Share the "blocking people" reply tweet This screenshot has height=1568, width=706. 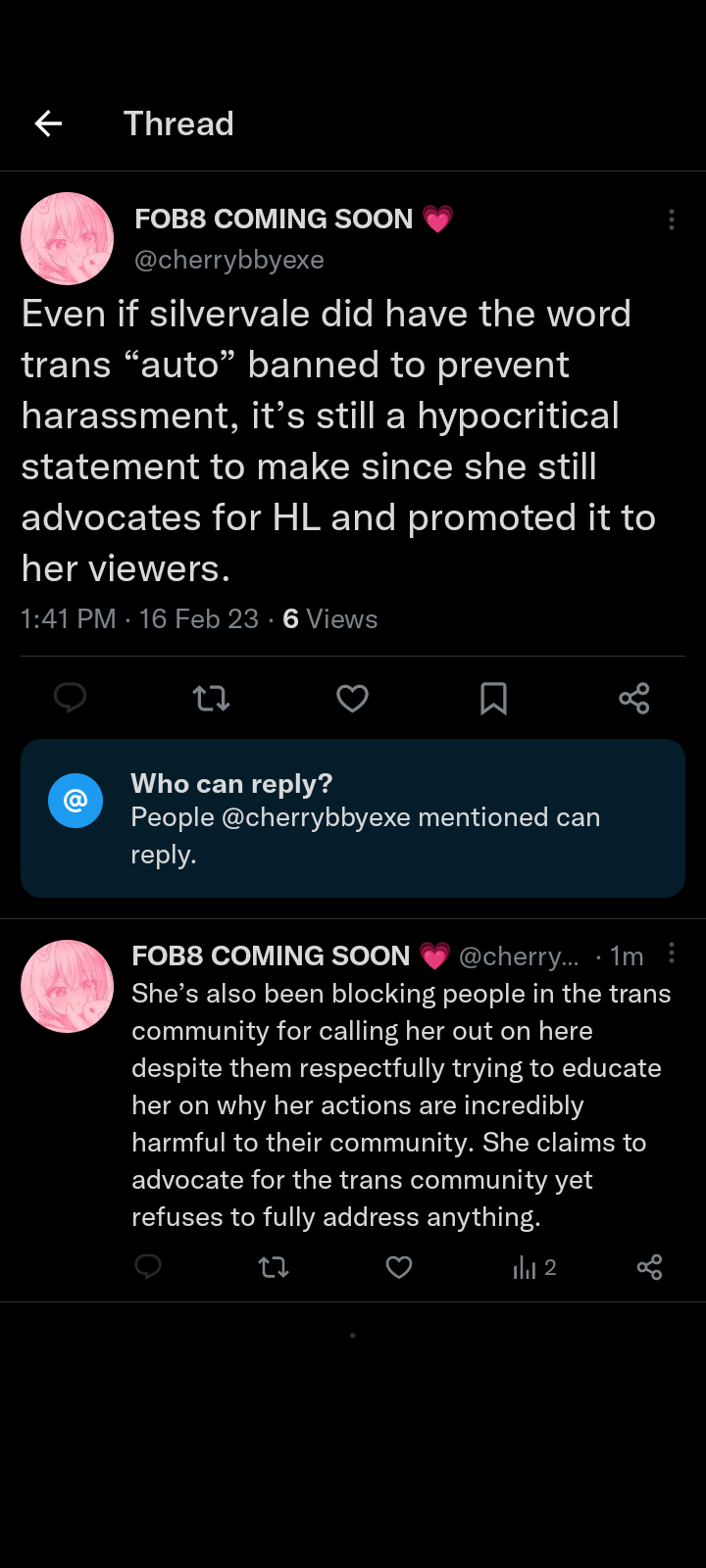[x=649, y=1267]
